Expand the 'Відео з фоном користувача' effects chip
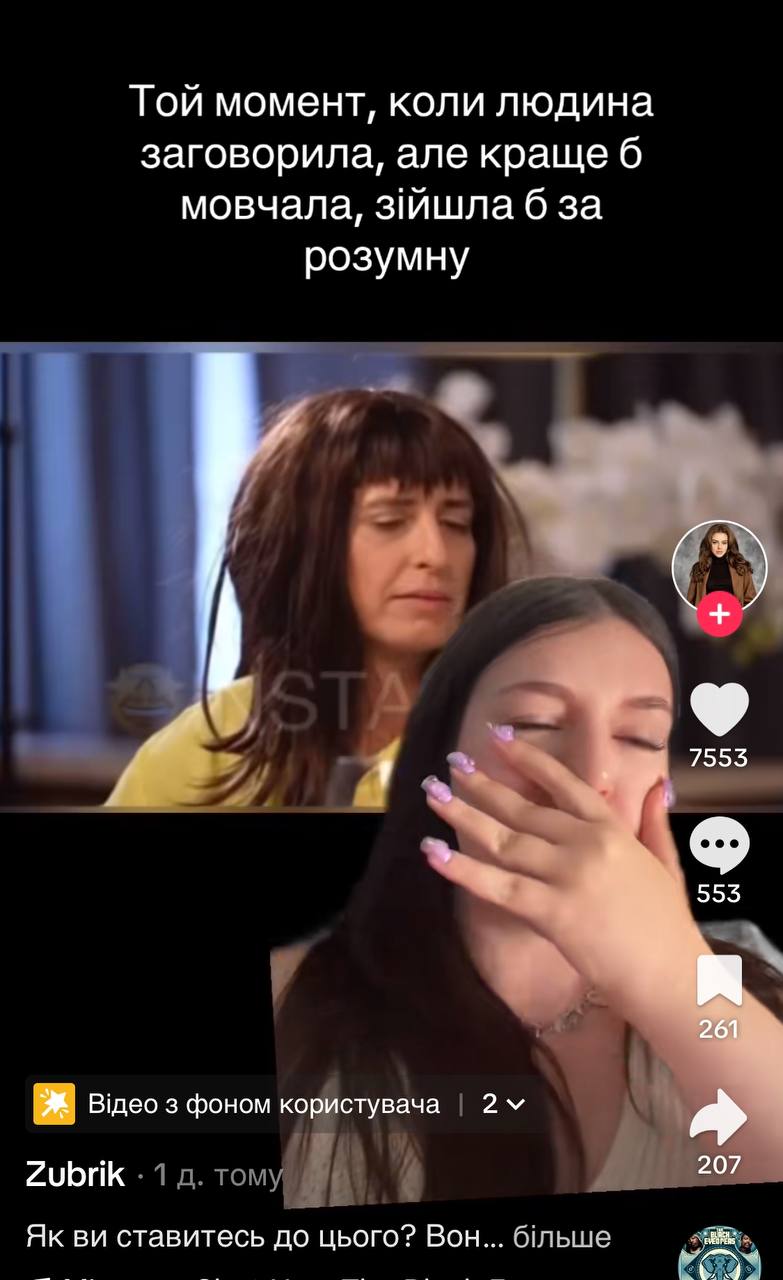This screenshot has width=783, height=1280. (280, 1104)
